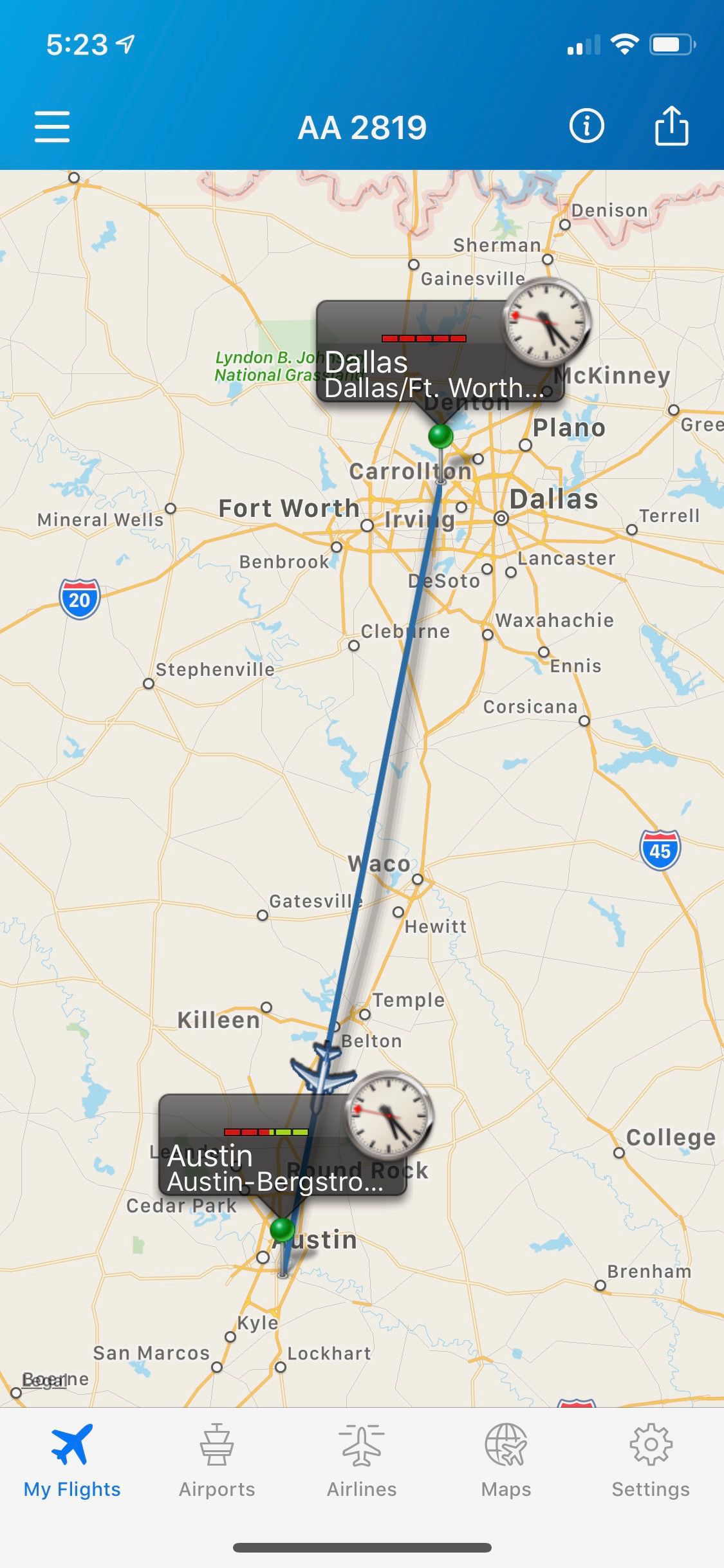Open the hamburger menu

52,126
